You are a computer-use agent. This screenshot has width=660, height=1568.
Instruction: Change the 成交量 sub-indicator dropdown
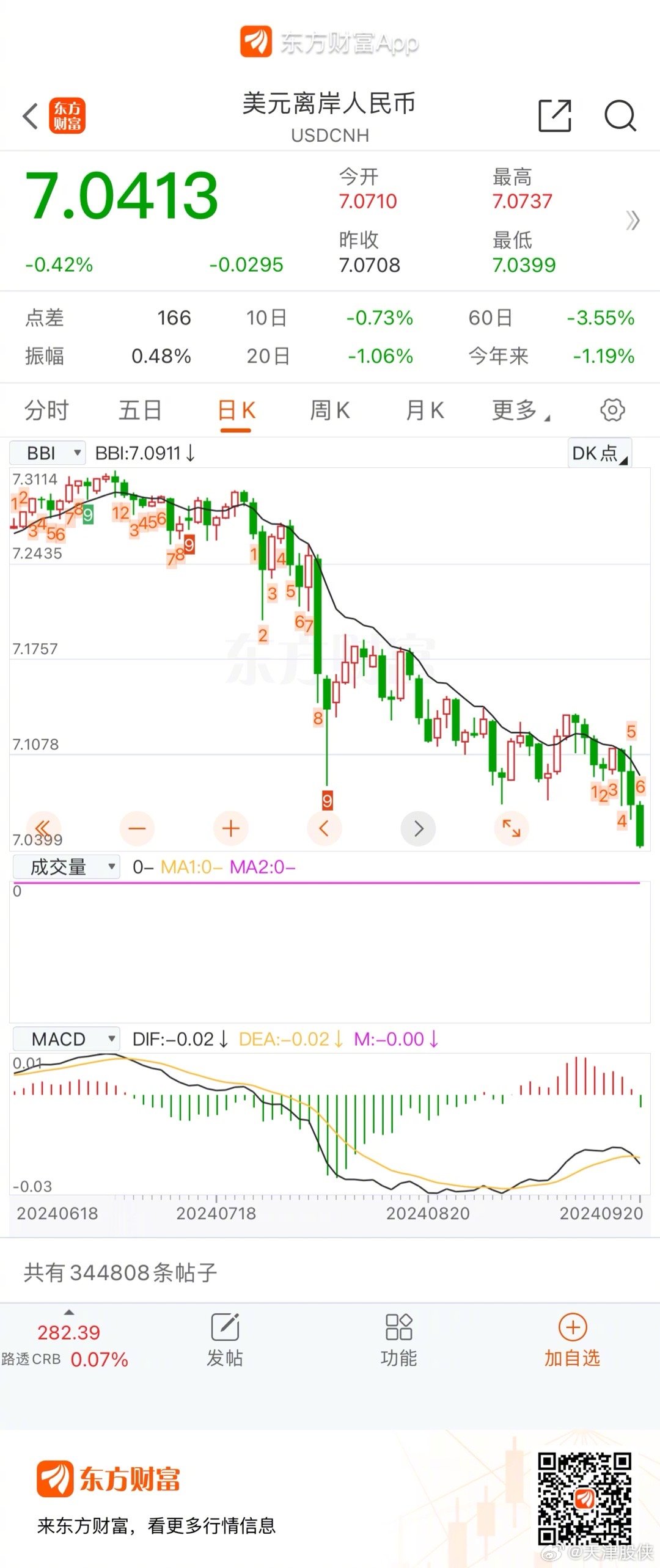point(66,867)
